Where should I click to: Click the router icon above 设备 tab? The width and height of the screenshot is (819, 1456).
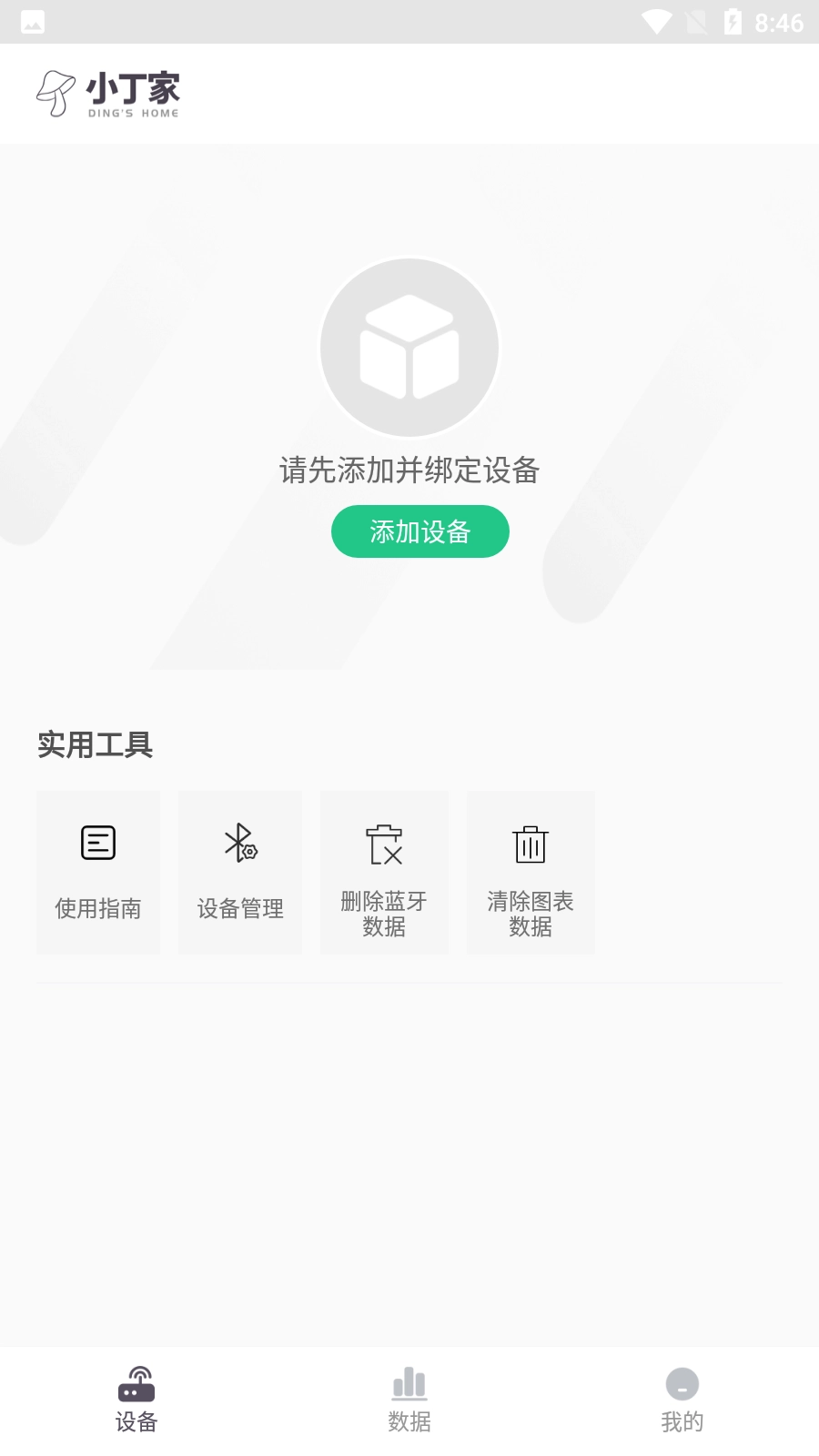coord(136,1385)
